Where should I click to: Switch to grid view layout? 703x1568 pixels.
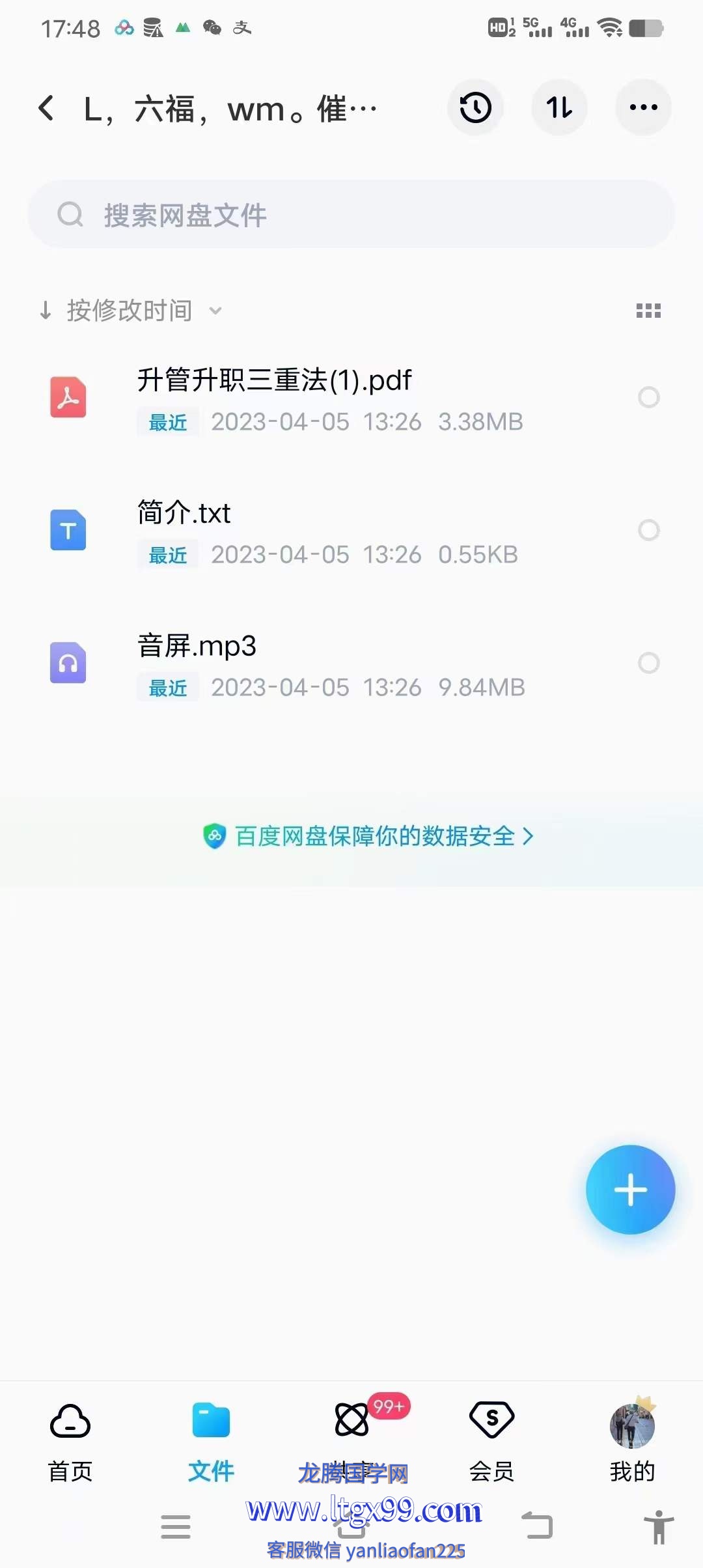648,311
